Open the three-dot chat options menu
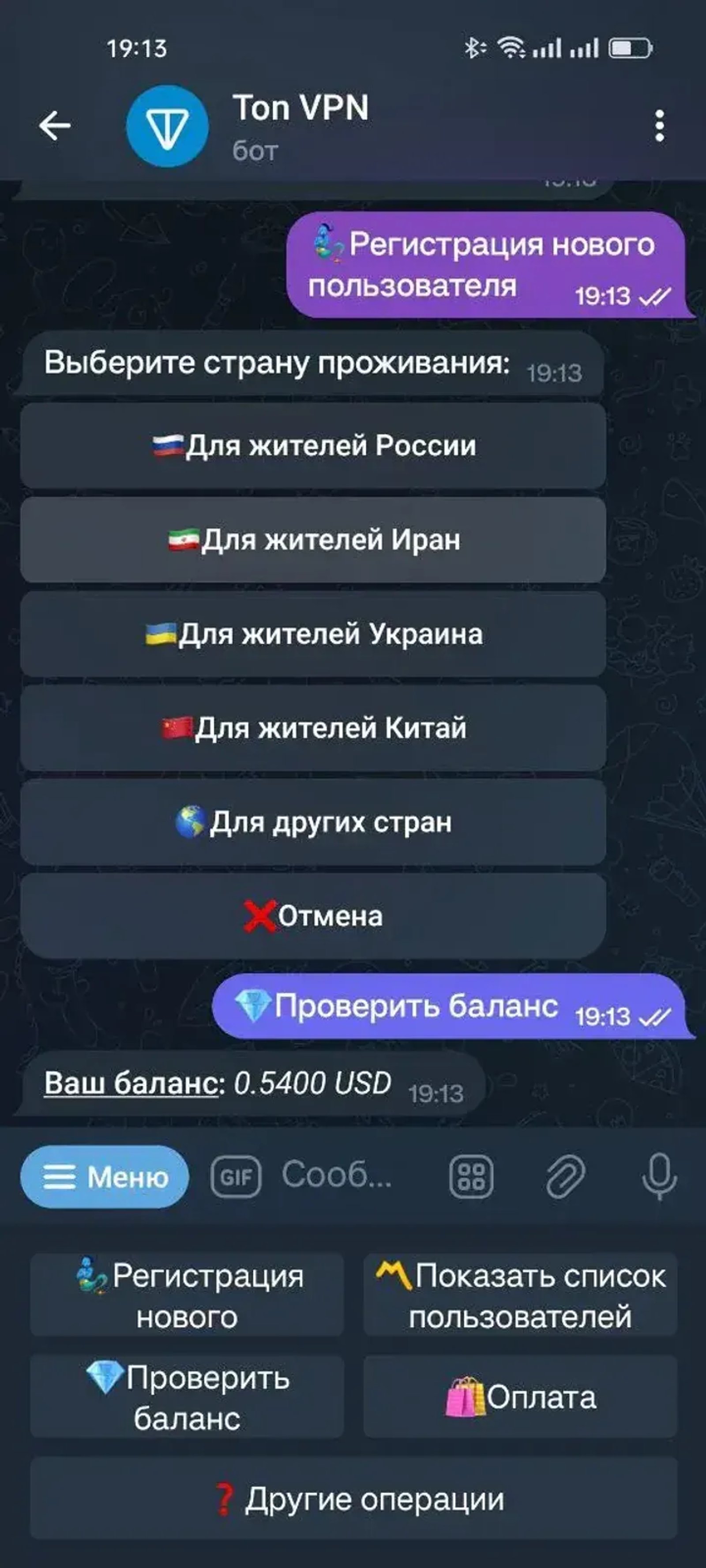 tap(656, 125)
